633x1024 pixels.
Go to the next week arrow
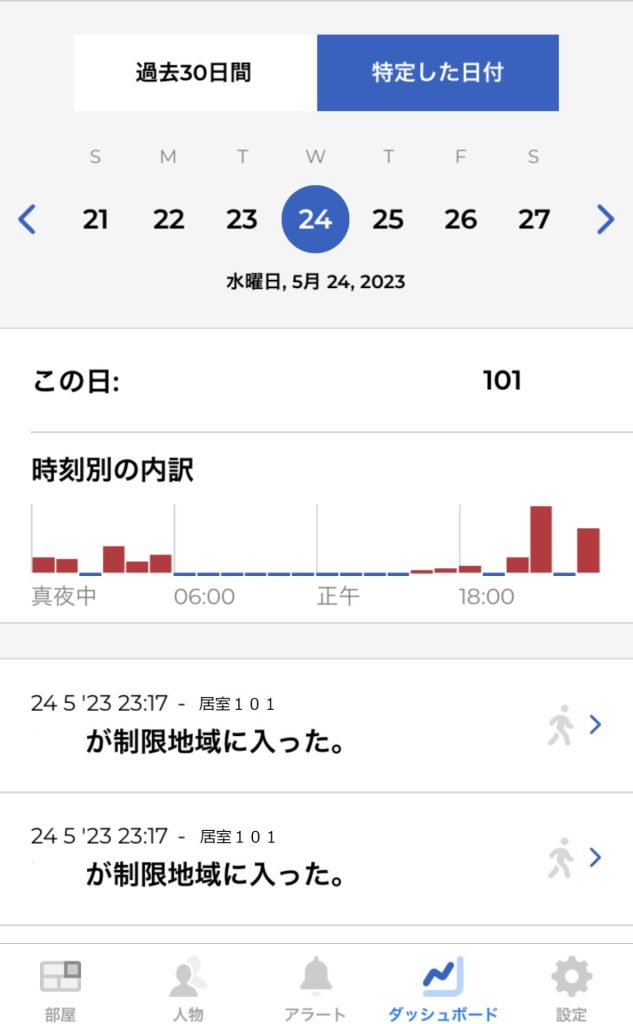(606, 219)
